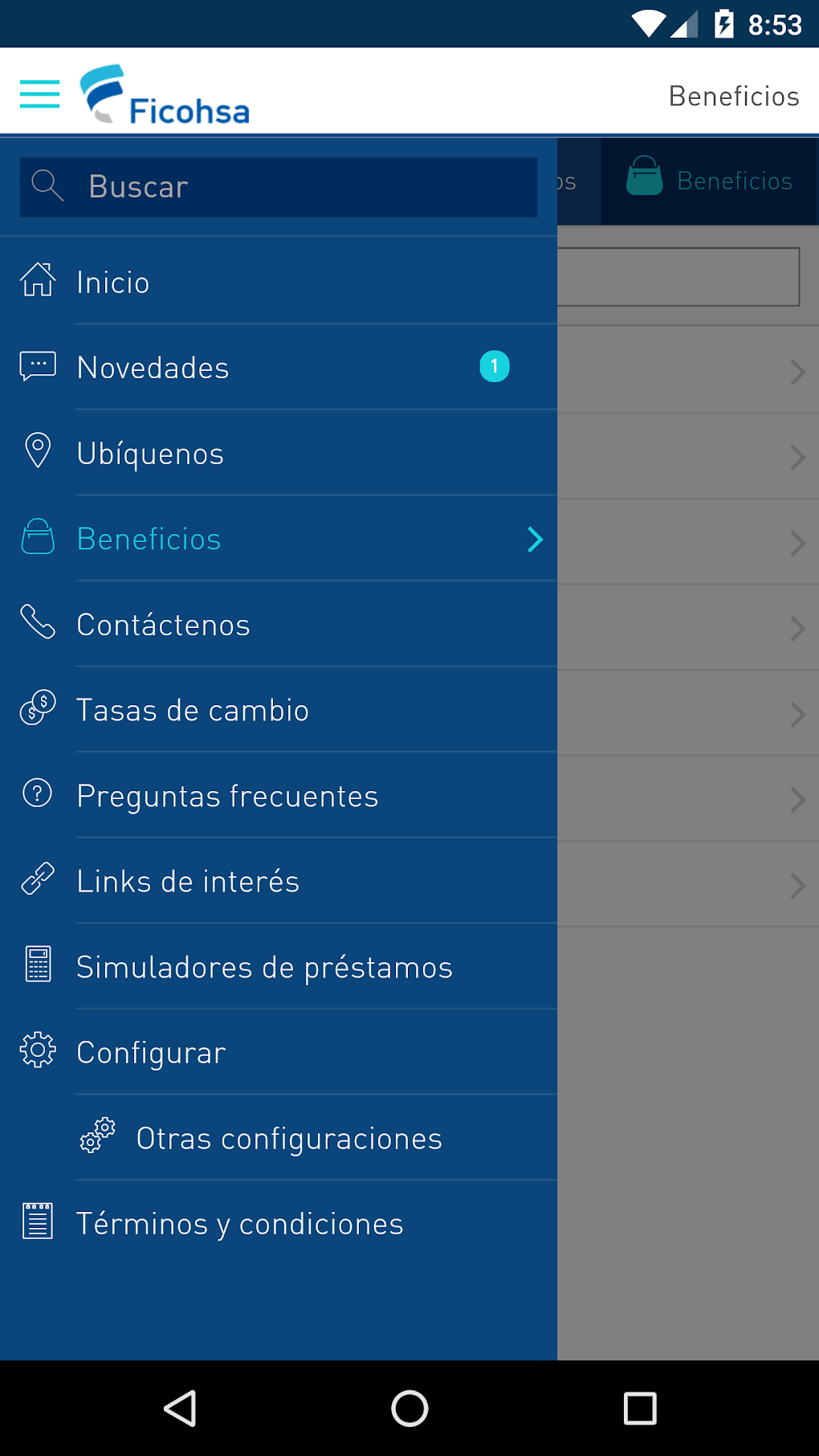Switch to the Beneficios tab
Screen dimensions: 819x1456
click(x=710, y=180)
